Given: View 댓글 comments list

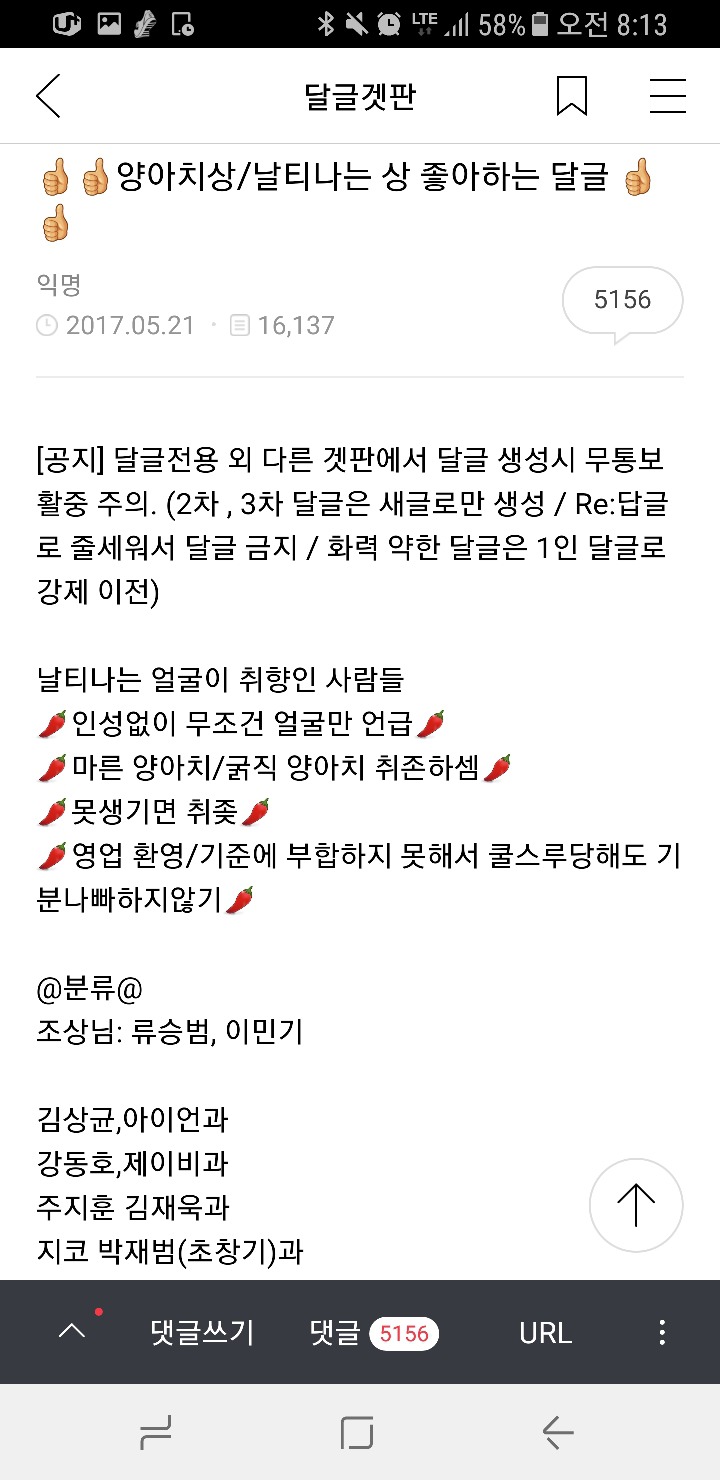Looking at the screenshot, I should coord(374,1332).
